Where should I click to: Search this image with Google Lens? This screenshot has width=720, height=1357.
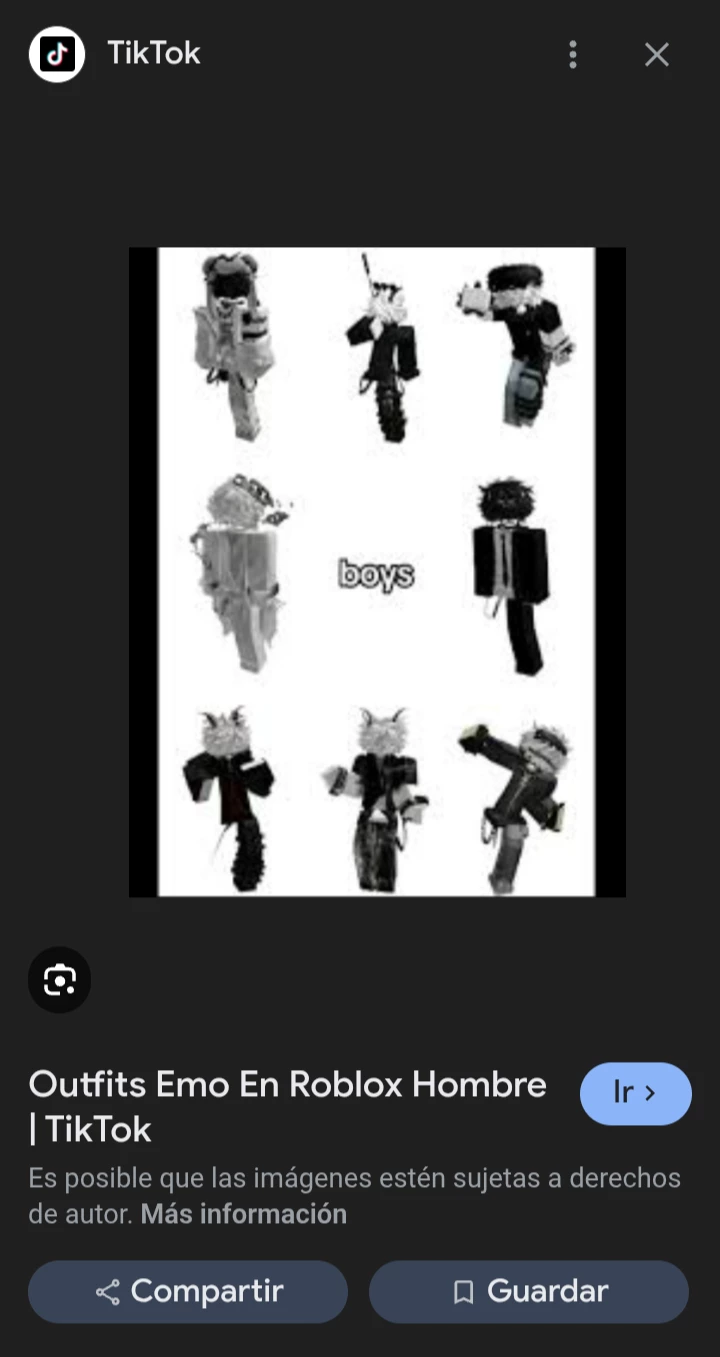[60, 980]
